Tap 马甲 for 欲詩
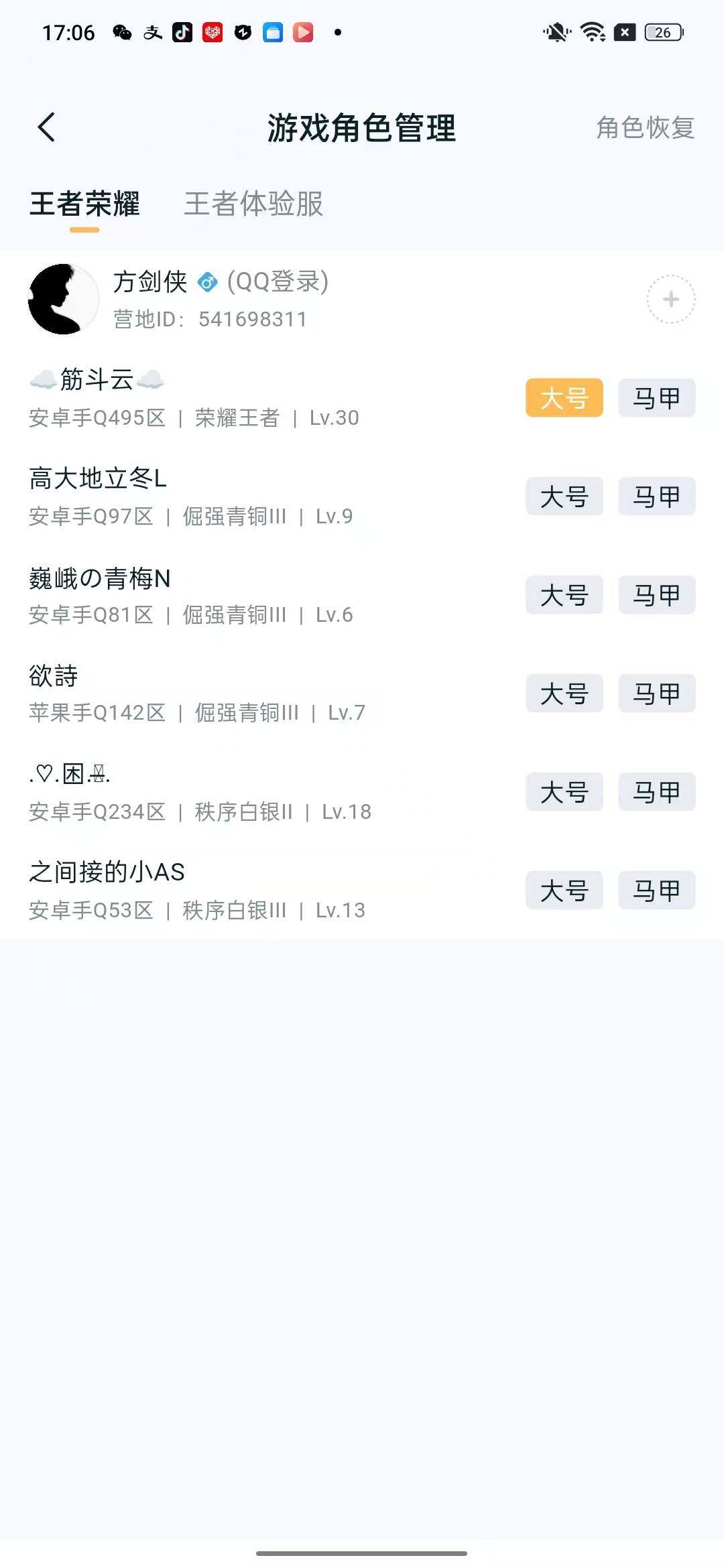This screenshot has height=1568, width=724. tap(656, 694)
